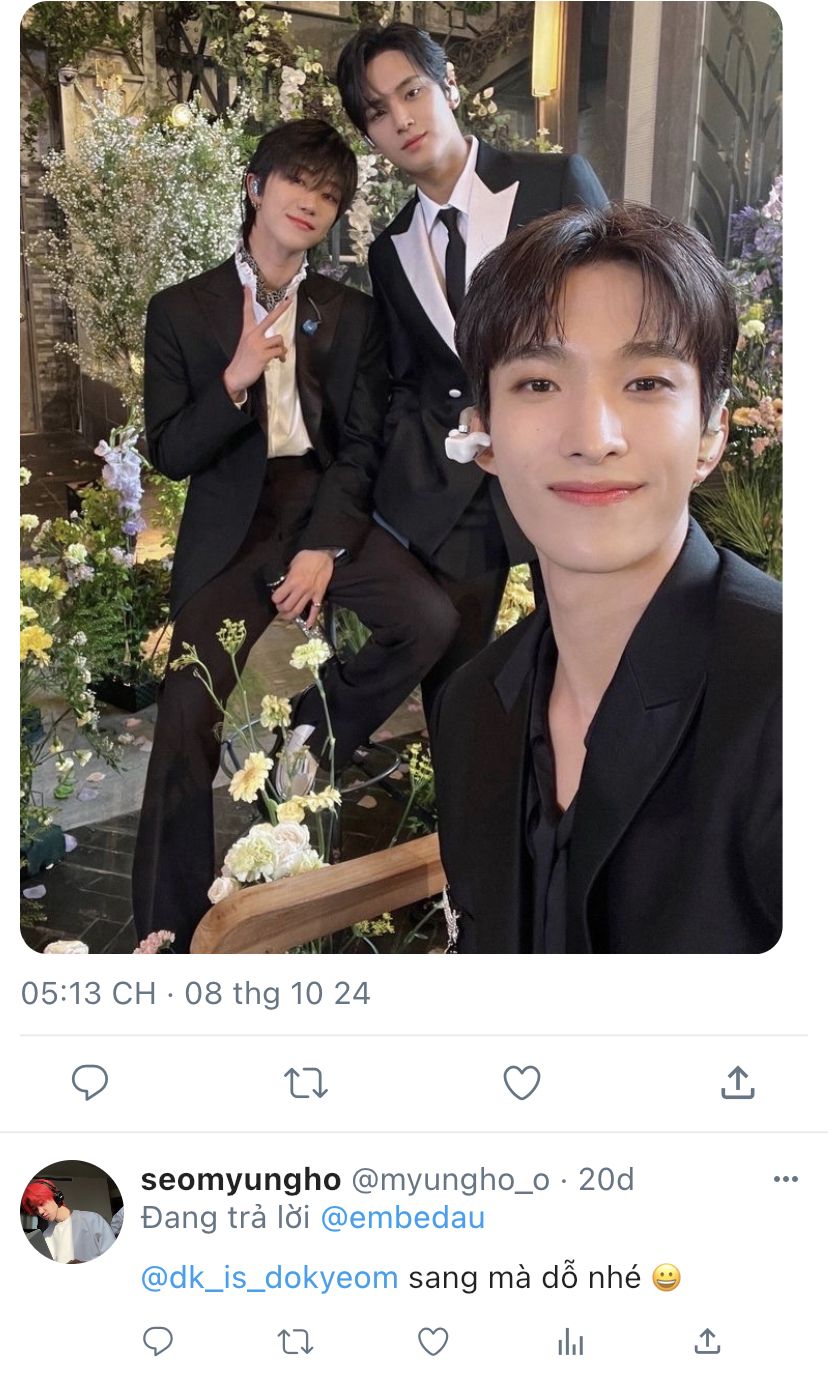Retweet seomyungho's reply
This screenshot has width=828, height=1374.
(295, 1341)
